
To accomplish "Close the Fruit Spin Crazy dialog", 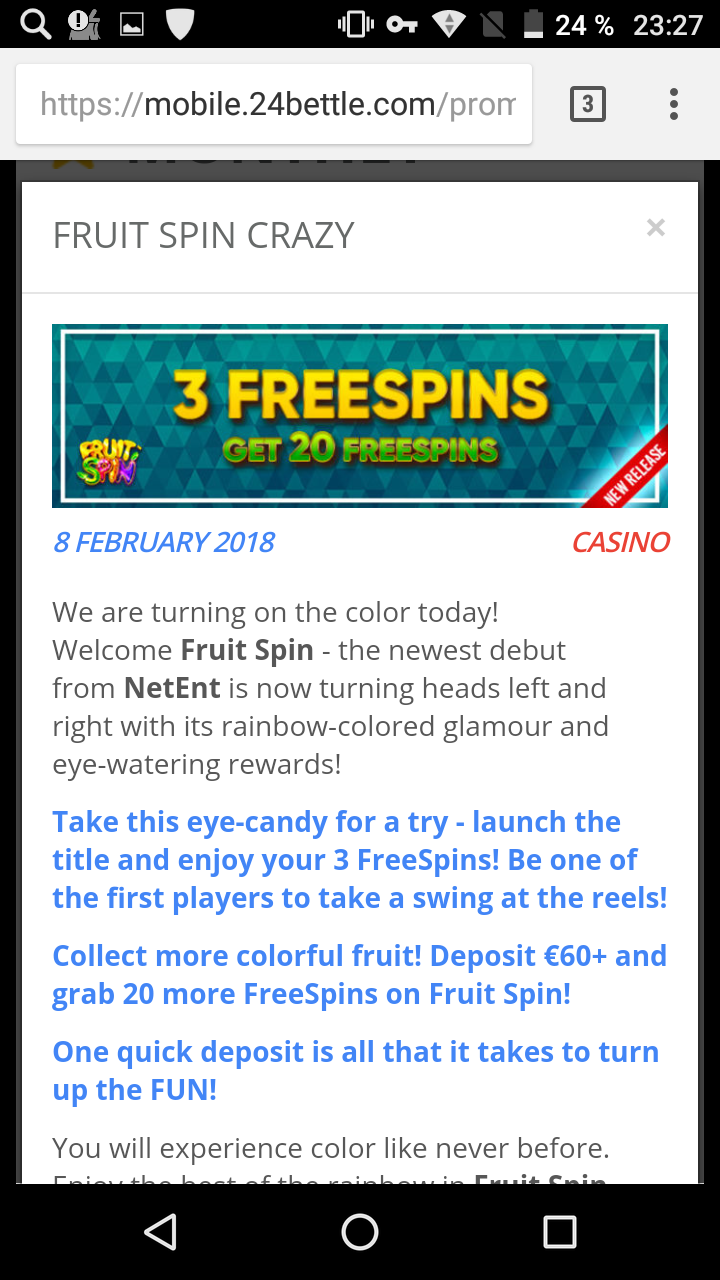I will click(656, 229).
